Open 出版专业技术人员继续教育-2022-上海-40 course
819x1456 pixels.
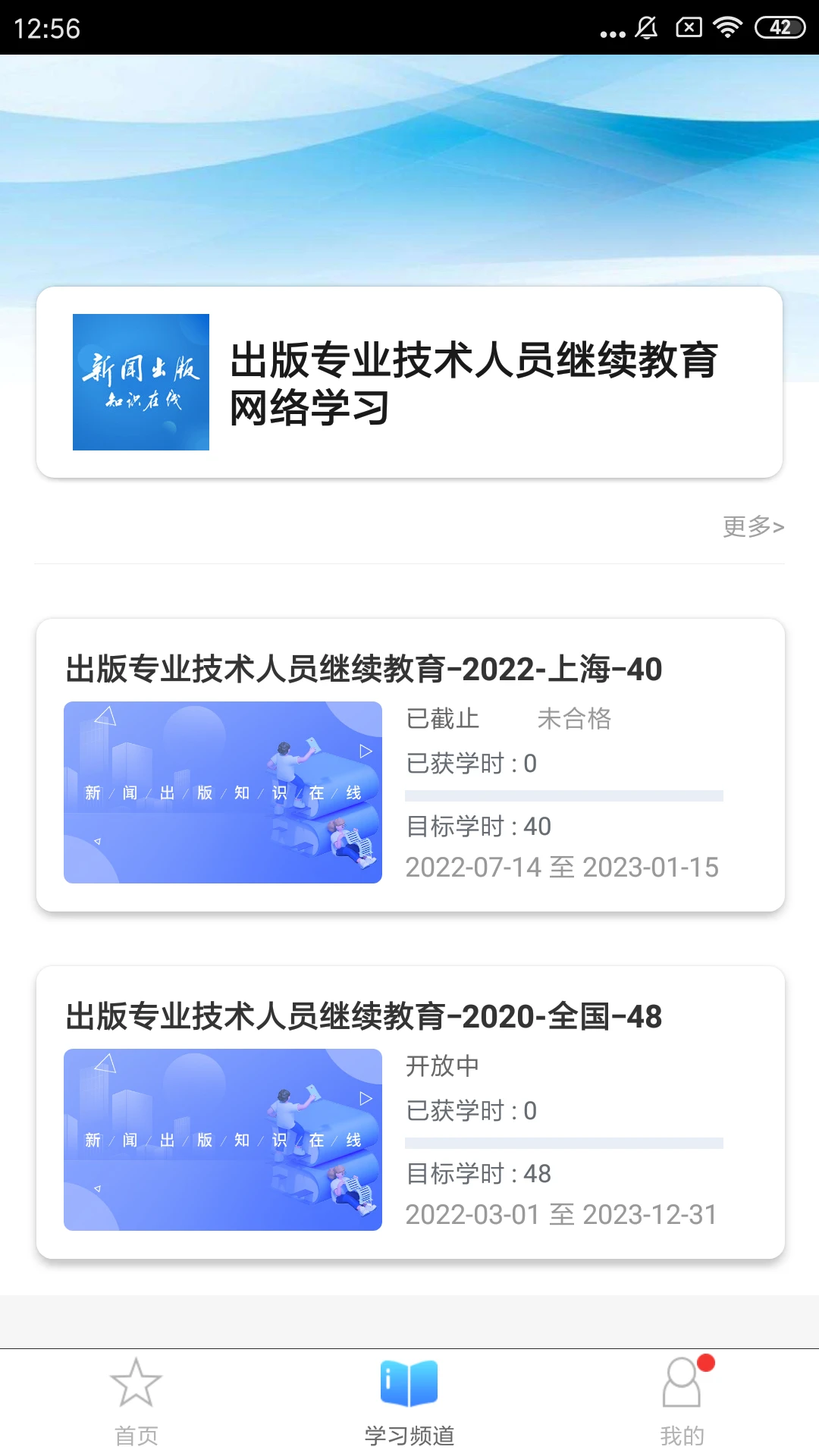pos(364,669)
